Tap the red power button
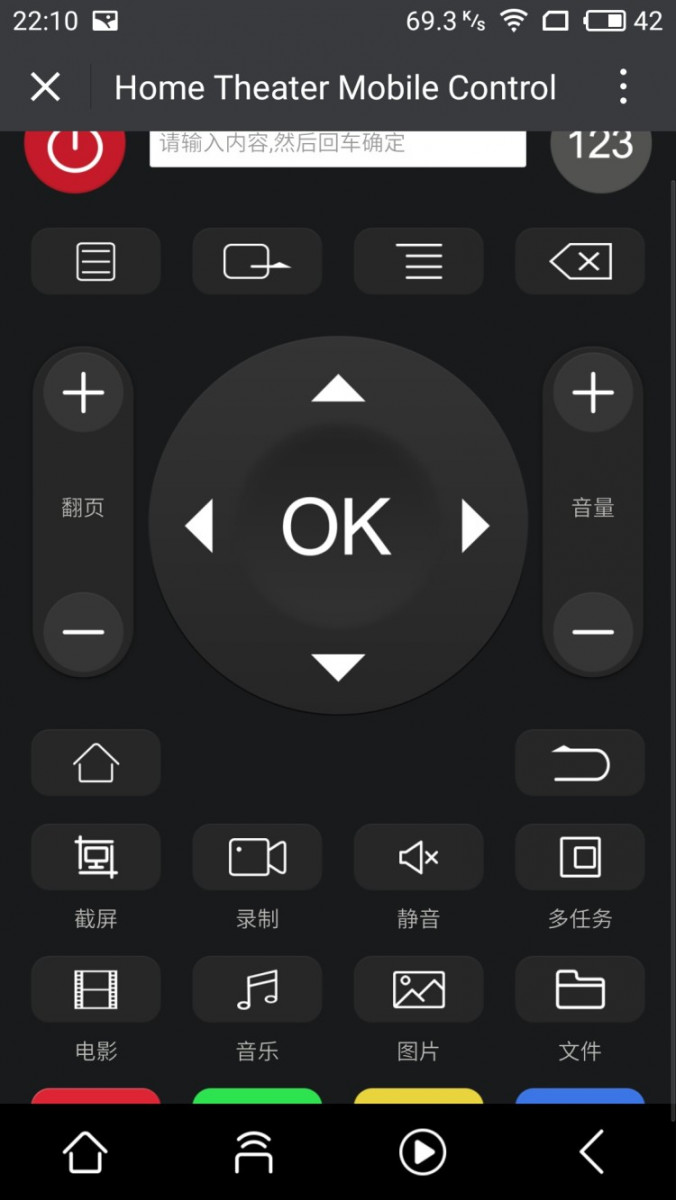 [x=75, y=152]
